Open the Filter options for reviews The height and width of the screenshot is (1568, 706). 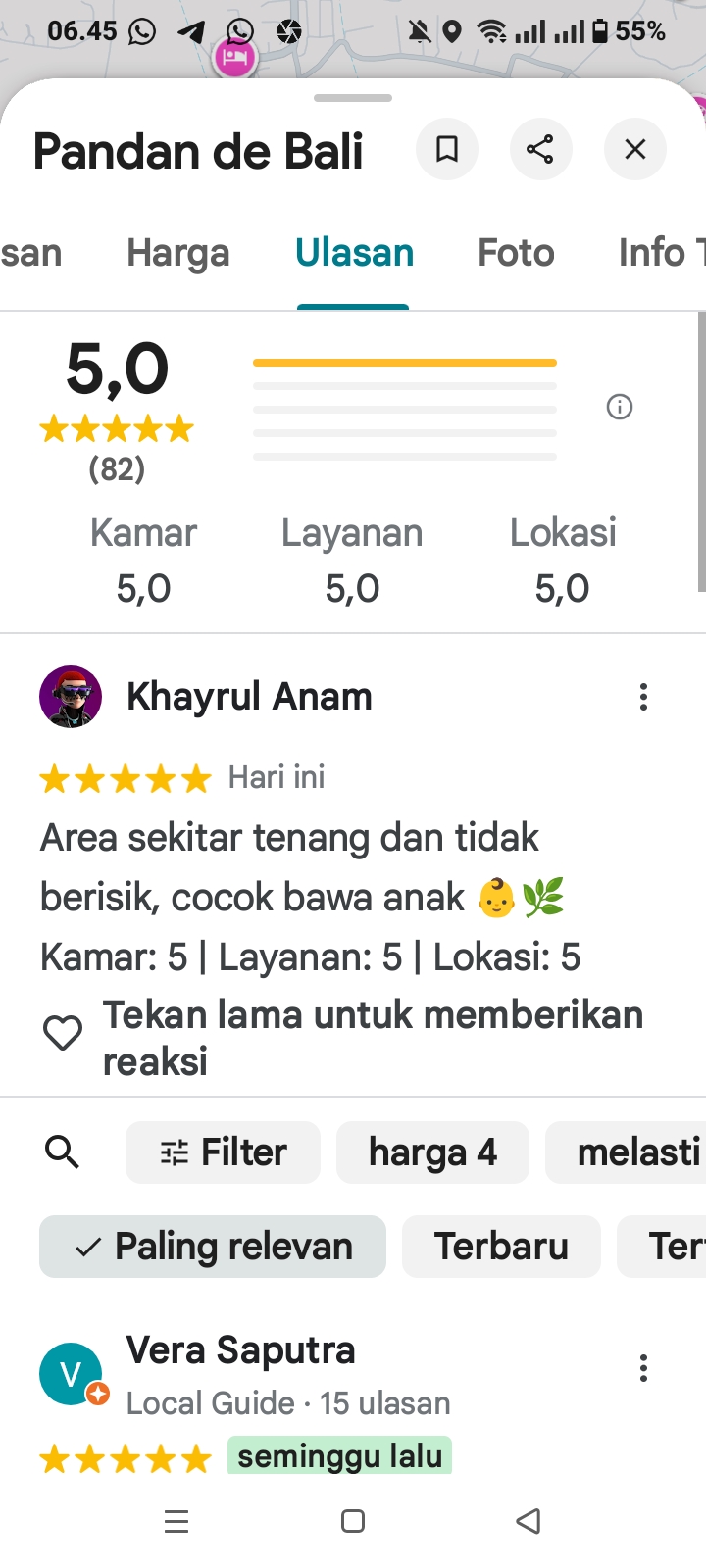click(x=224, y=1152)
